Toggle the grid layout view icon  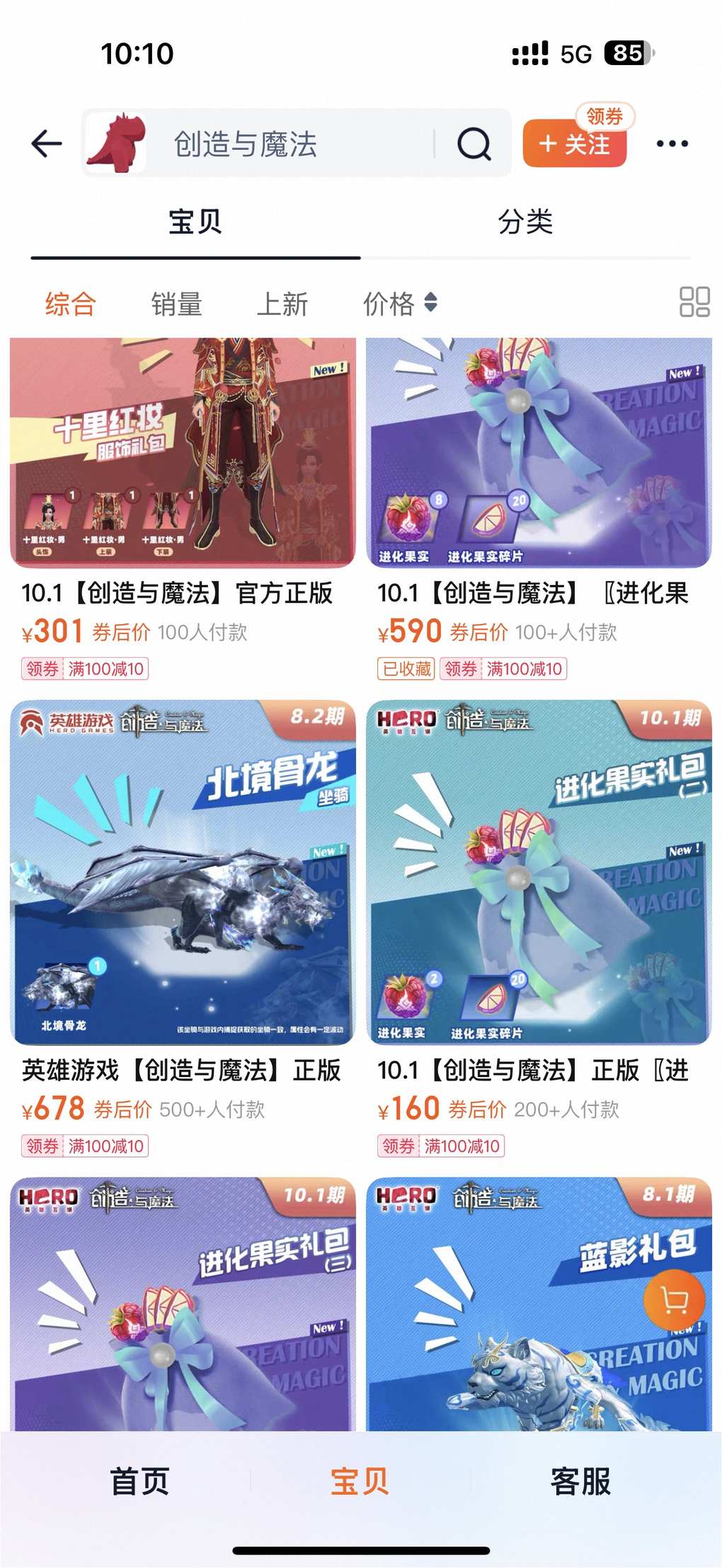coord(694,302)
